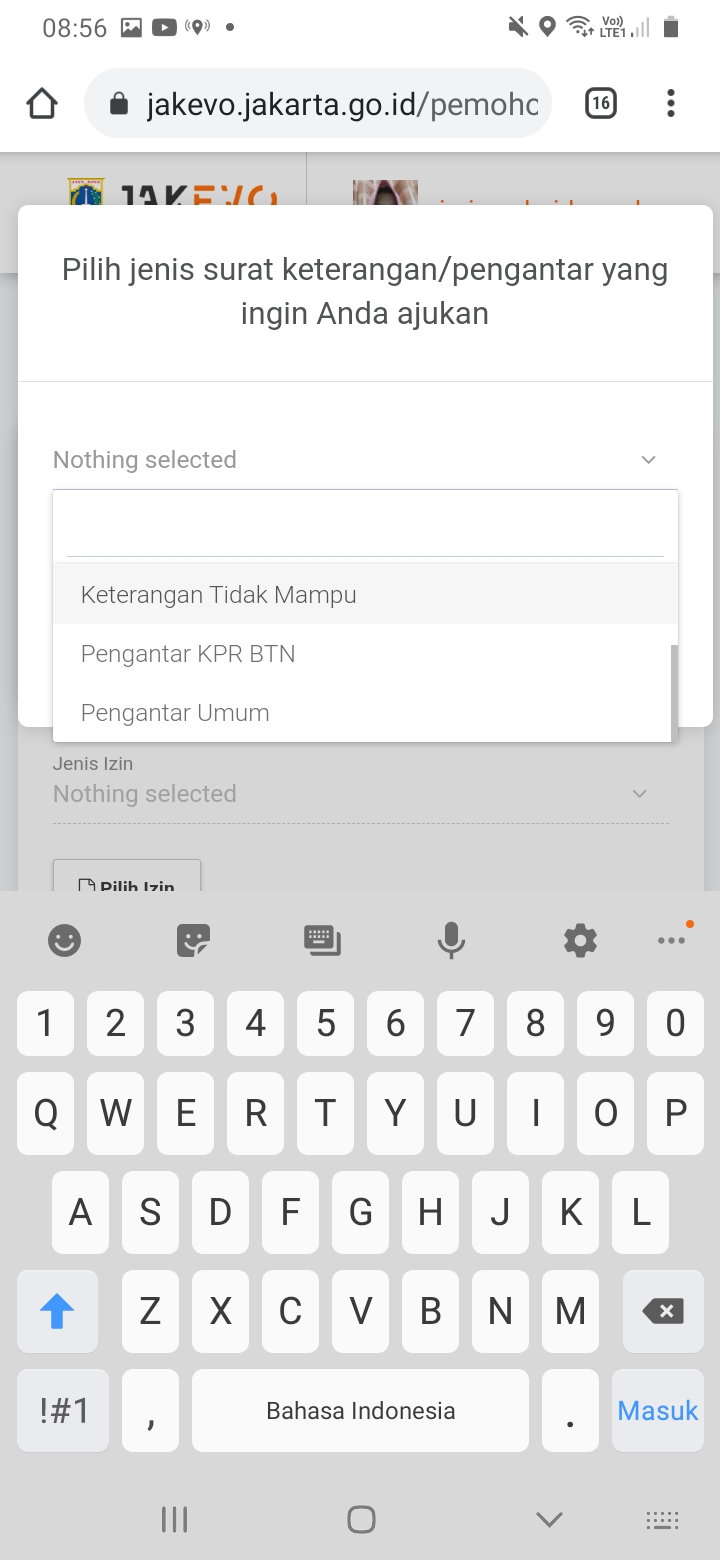Image resolution: width=720 pixels, height=1560 pixels.
Task: Open the tab switcher showing 16 tabs
Action: pyautogui.click(x=601, y=102)
